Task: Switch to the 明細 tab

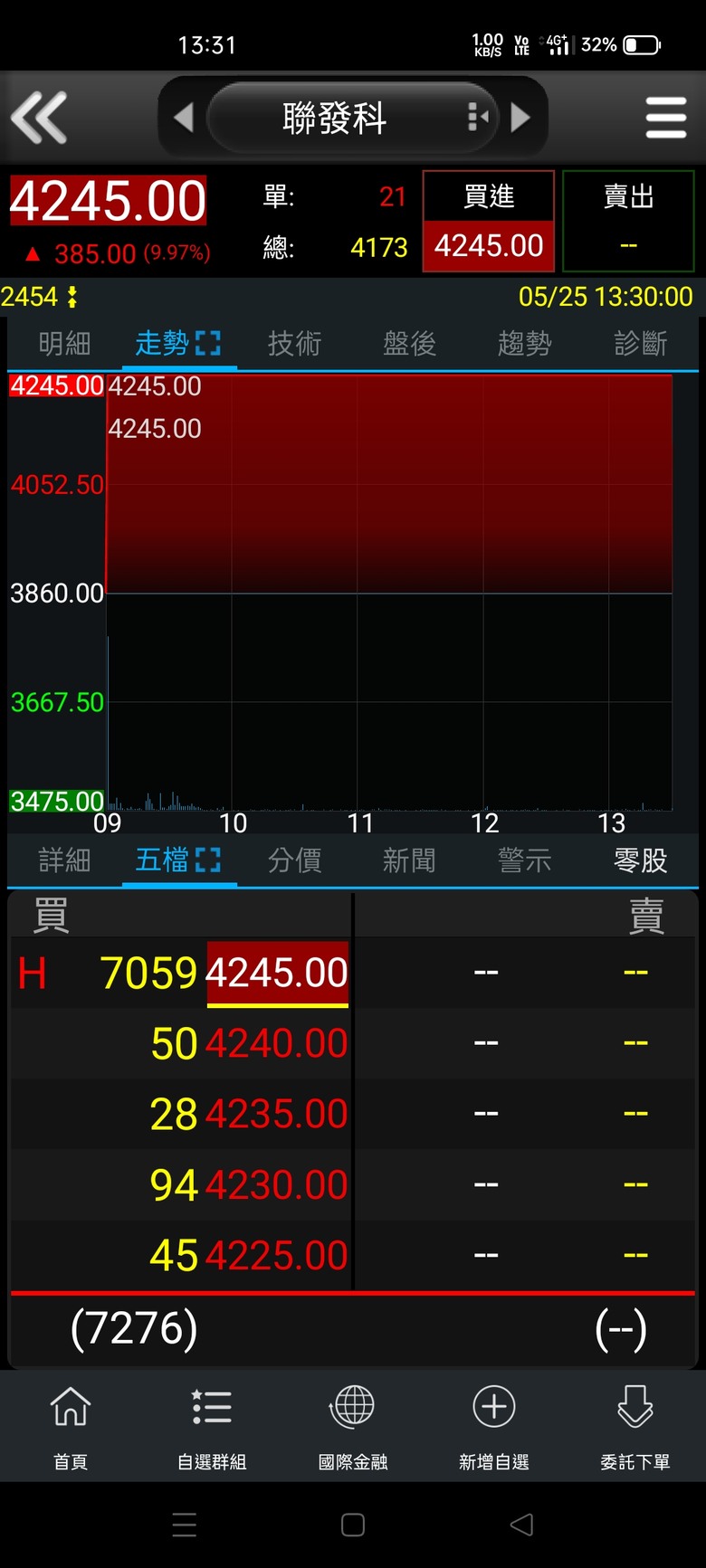Action: click(x=64, y=344)
